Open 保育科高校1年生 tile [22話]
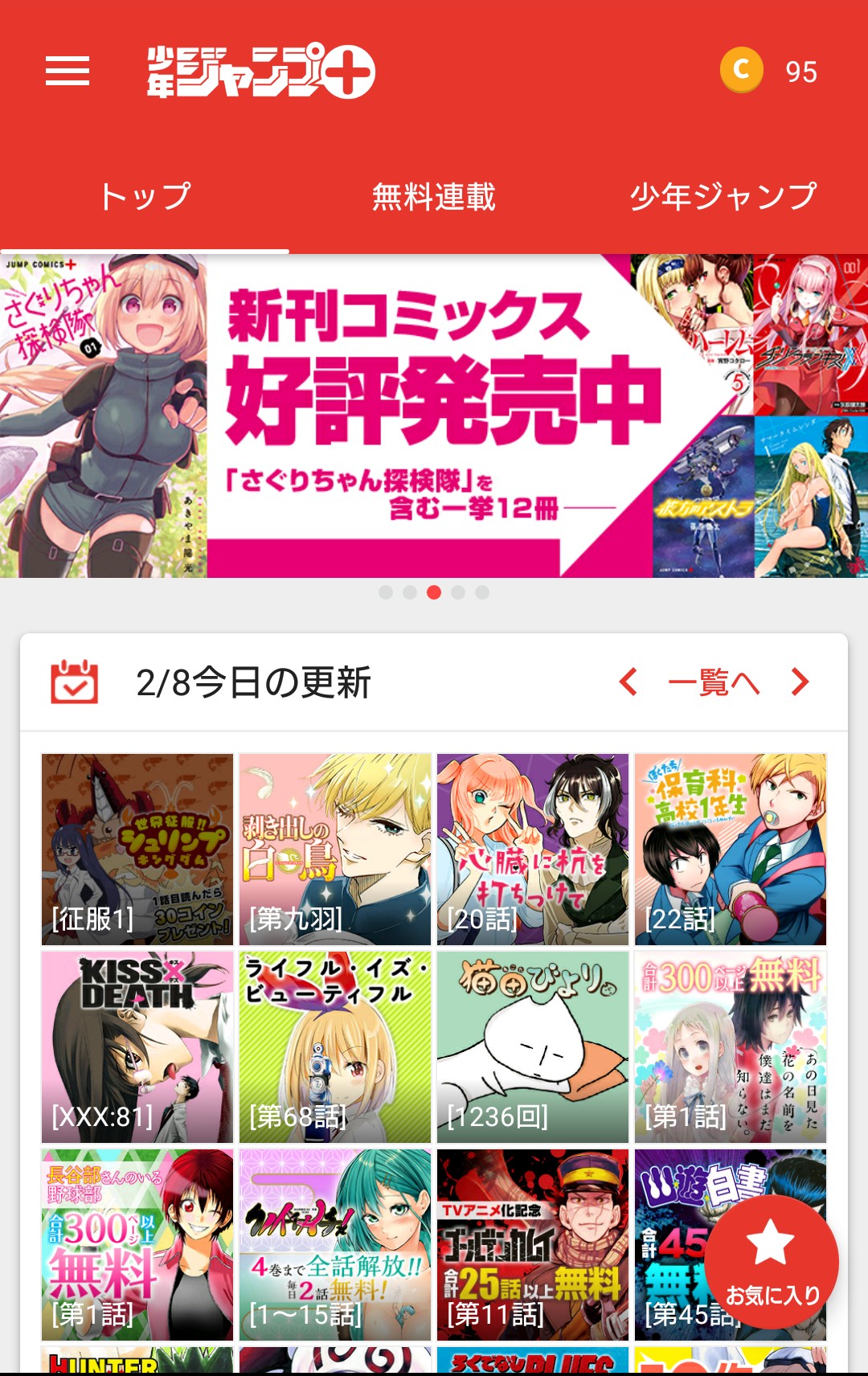The image size is (868, 1376). (731, 849)
